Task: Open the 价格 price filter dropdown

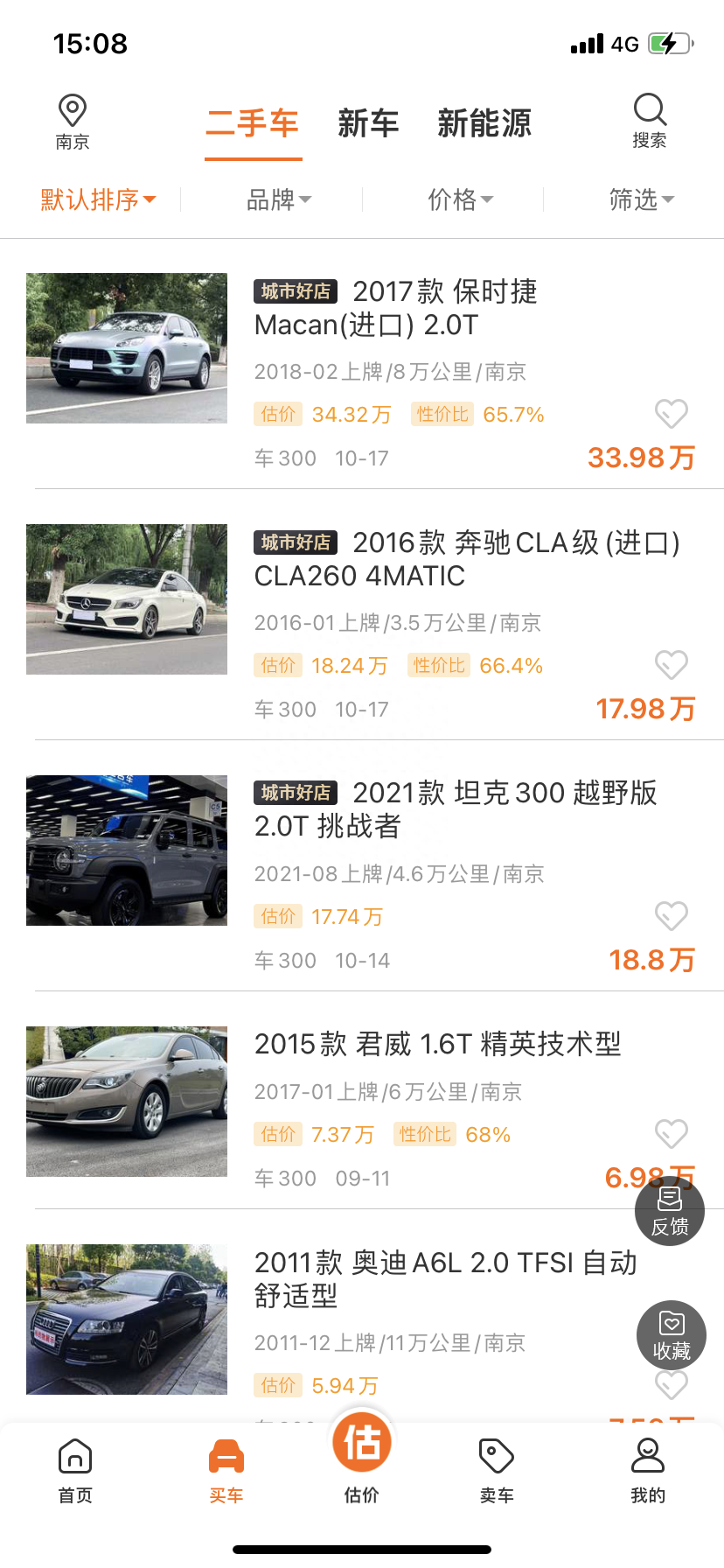Action: pos(458,199)
